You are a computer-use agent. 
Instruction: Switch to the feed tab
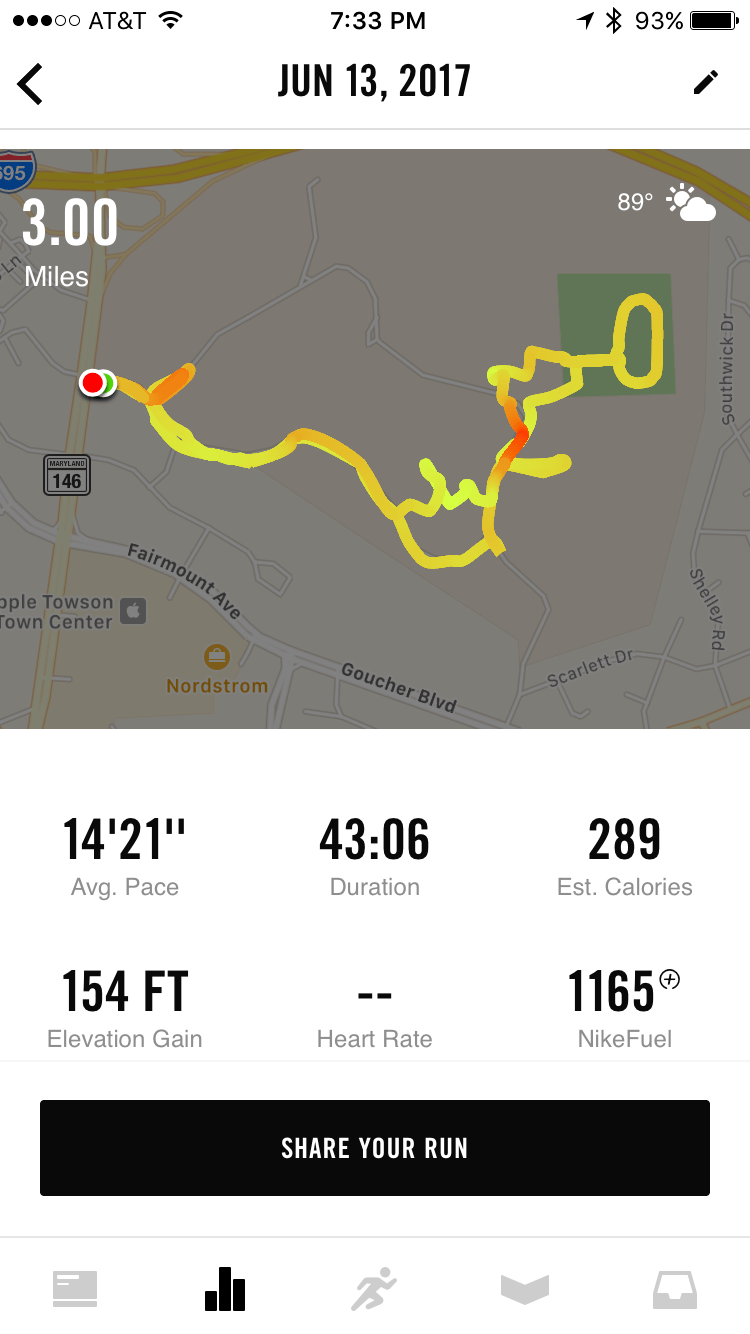click(x=75, y=1288)
